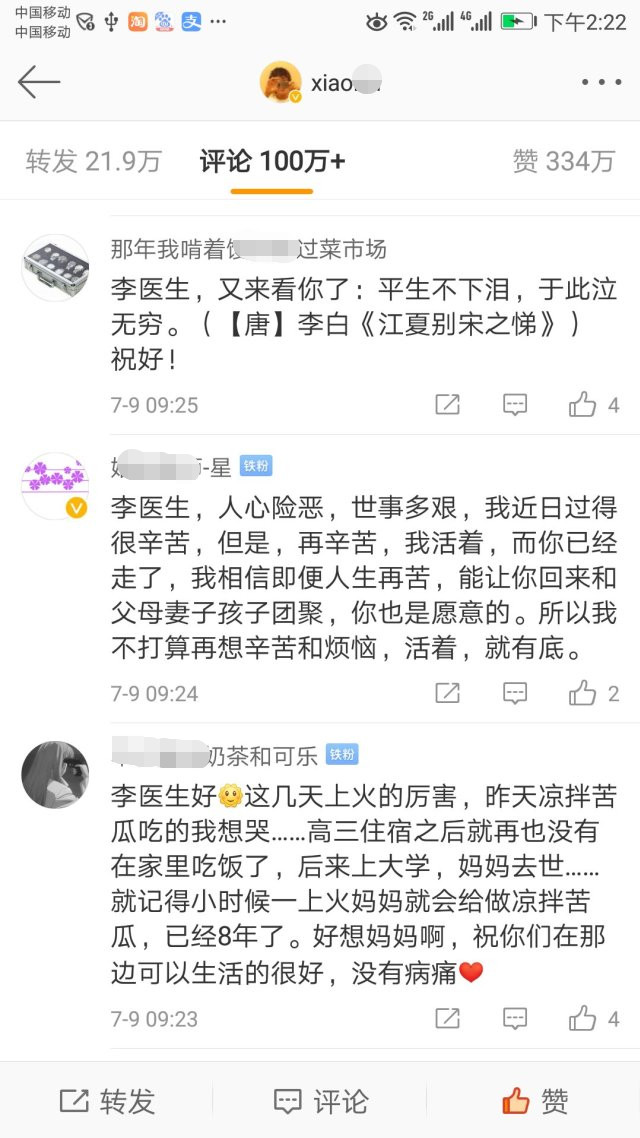Like the comment about 凉拌苦瓜

(583, 1019)
